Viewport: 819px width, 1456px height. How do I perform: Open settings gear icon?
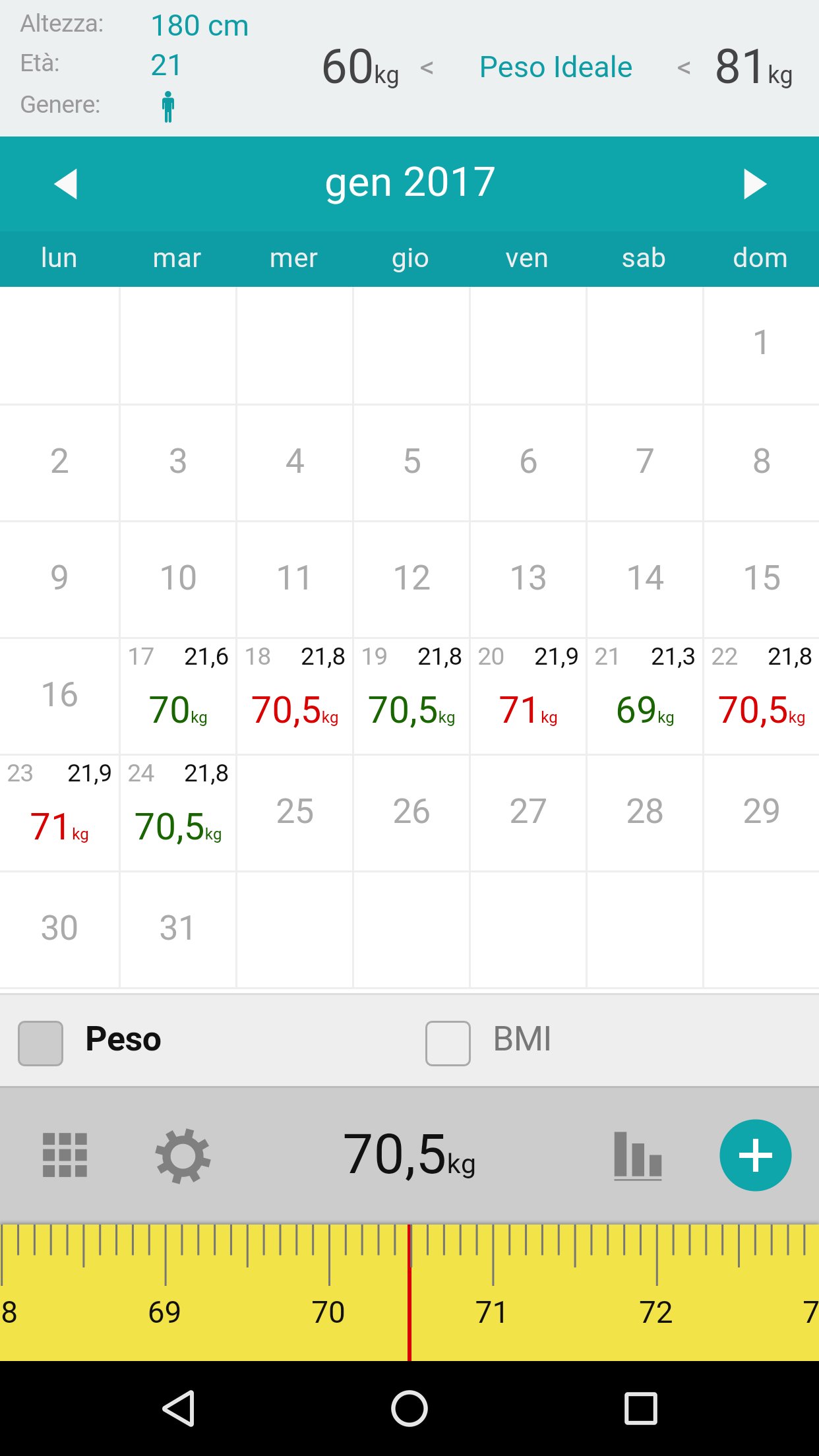[183, 1155]
